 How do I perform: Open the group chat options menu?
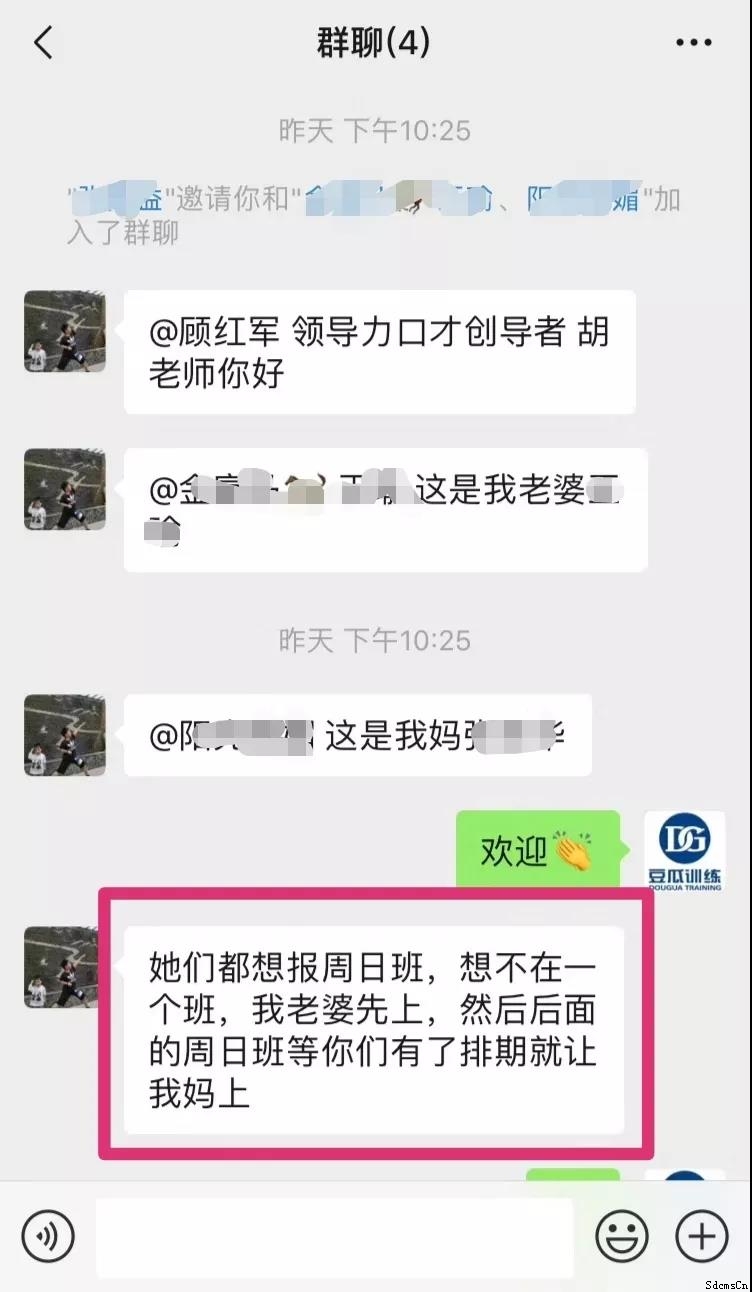coord(692,43)
